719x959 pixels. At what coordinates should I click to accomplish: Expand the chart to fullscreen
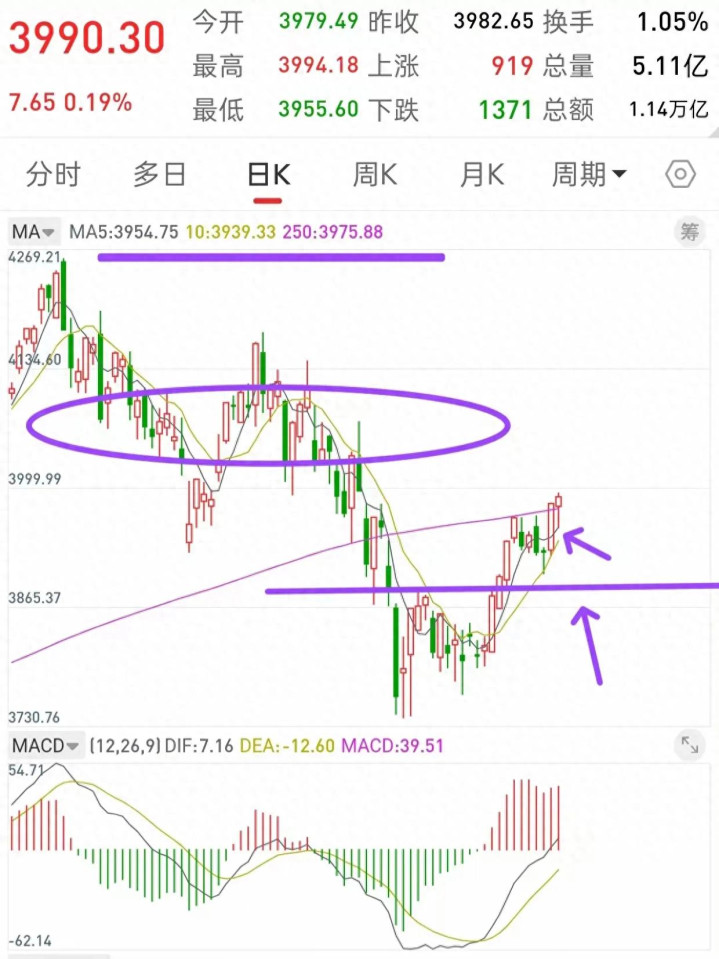[x=689, y=744]
